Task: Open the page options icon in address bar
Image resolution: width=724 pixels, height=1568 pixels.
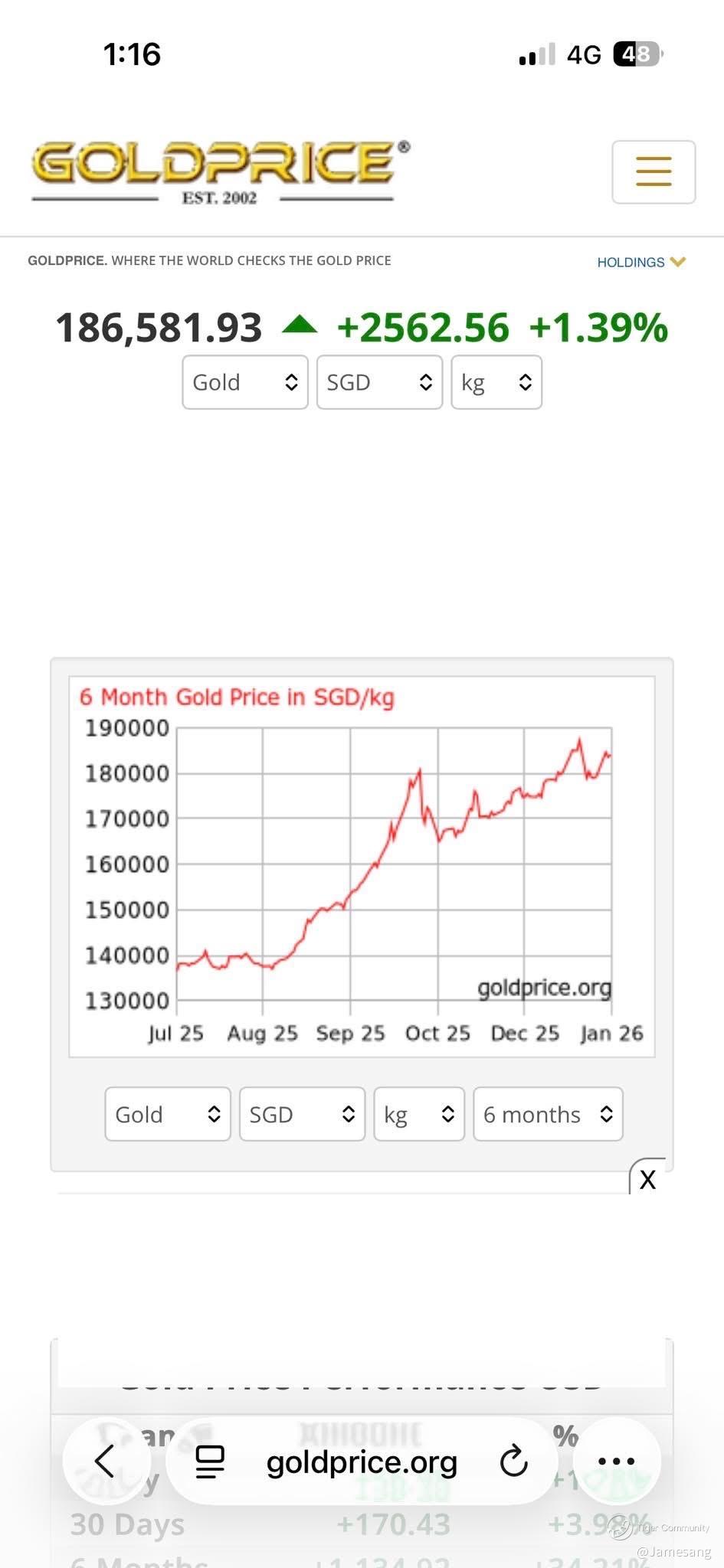Action: click(210, 1462)
